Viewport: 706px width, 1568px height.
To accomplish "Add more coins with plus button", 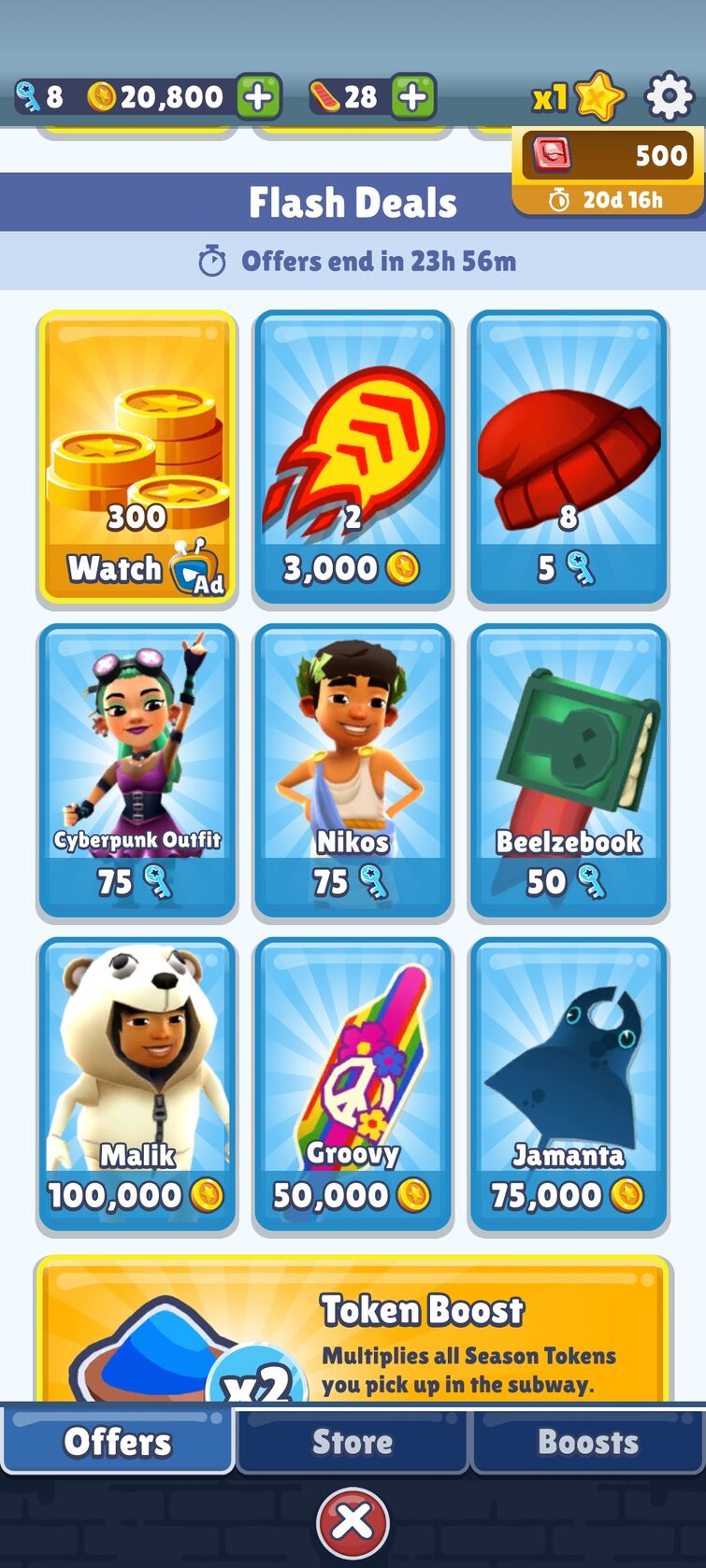I will (258, 96).
